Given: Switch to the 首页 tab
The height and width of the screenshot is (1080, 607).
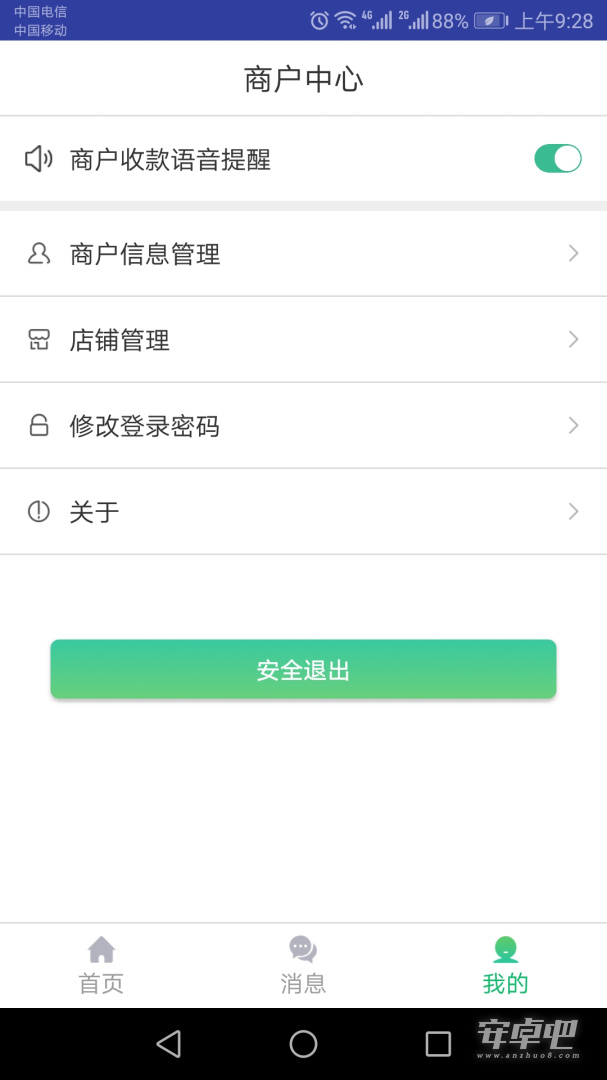Looking at the screenshot, I should tap(101, 966).
